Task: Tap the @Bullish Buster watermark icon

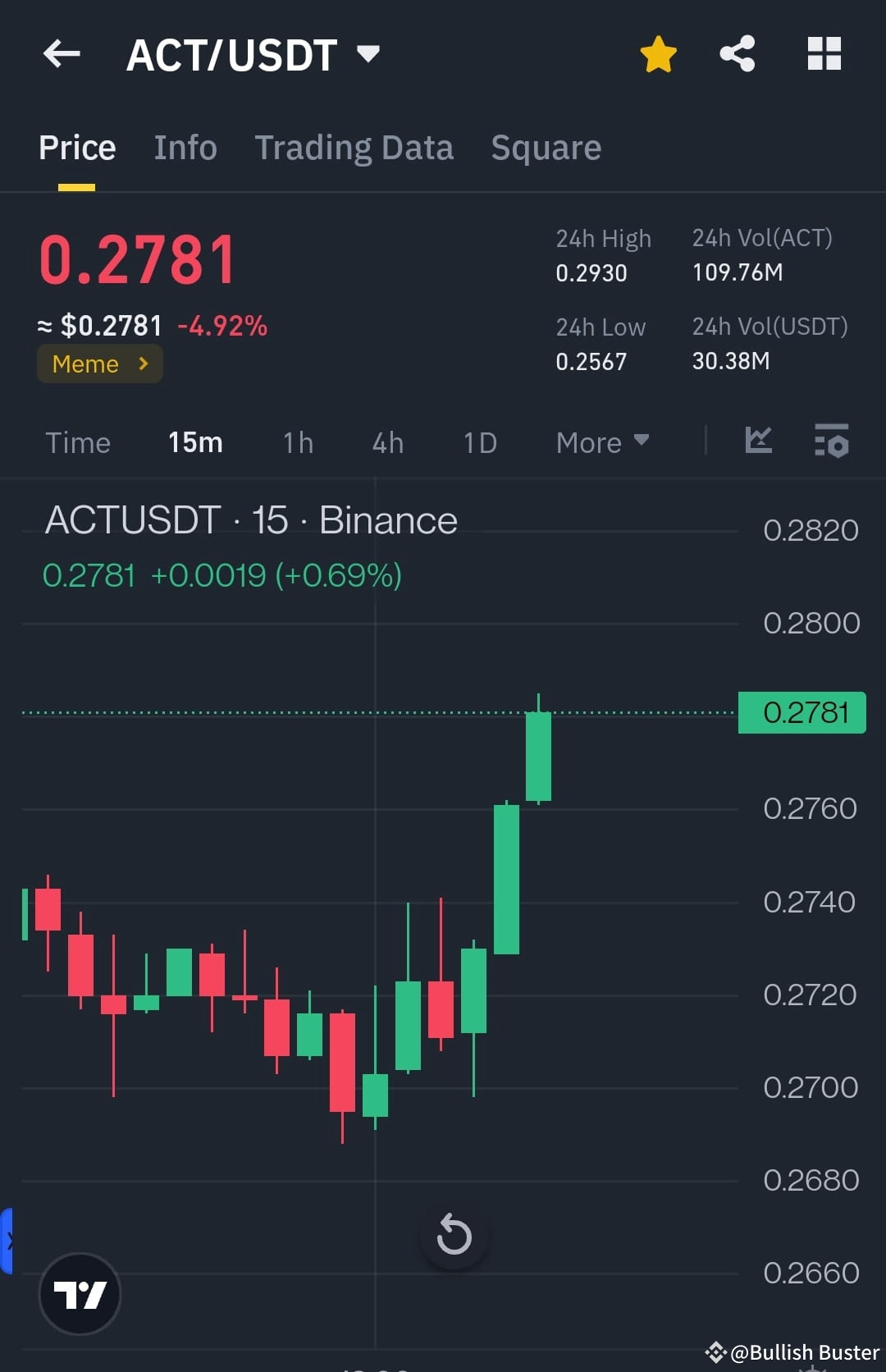Action: coord(717,1351)
